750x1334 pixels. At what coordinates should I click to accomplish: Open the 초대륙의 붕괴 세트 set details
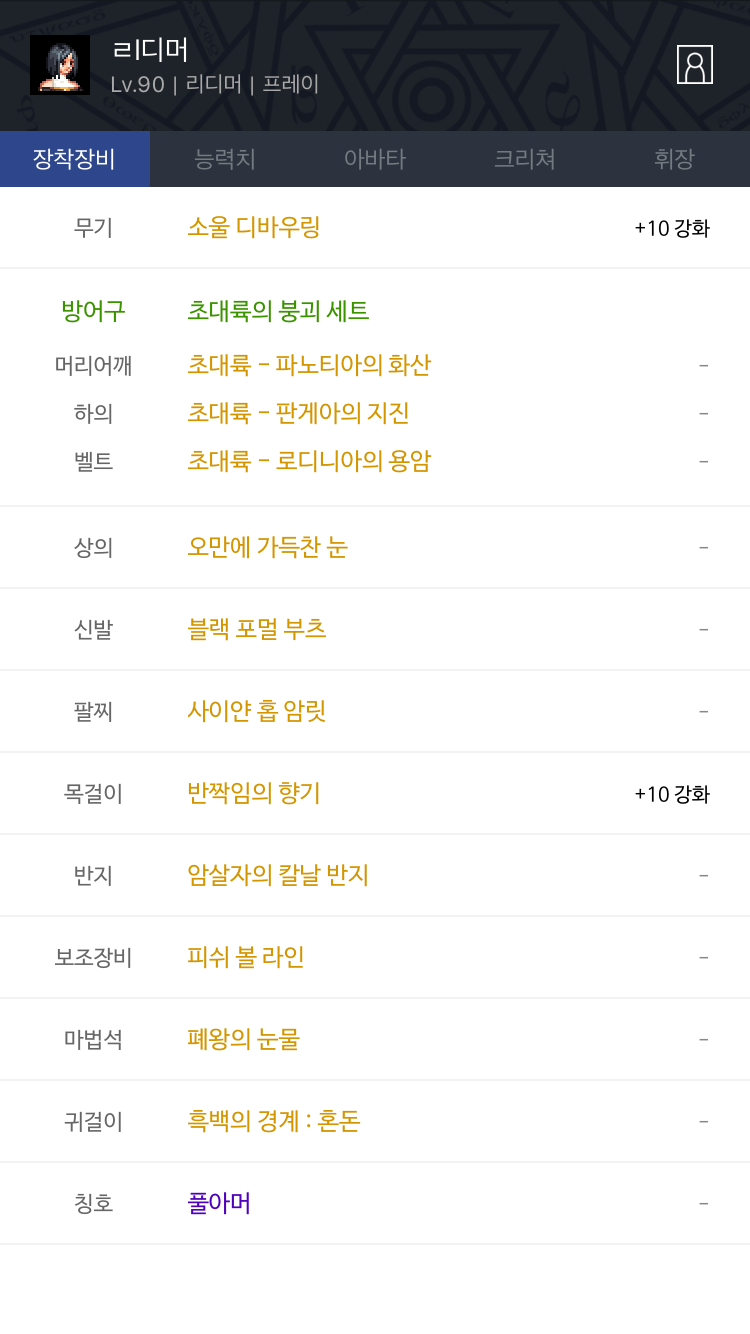278,311
